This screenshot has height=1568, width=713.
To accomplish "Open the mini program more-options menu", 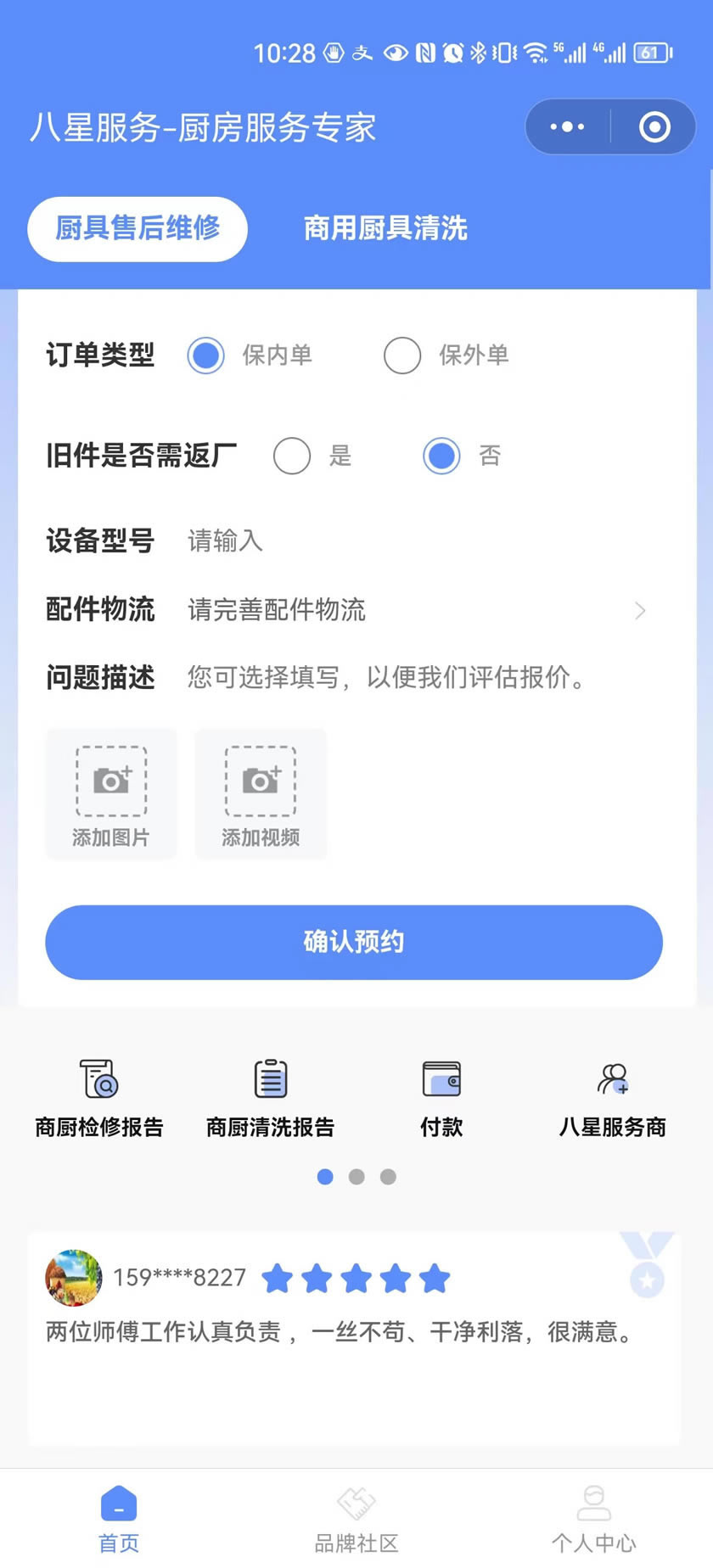I will coord(567,127).
